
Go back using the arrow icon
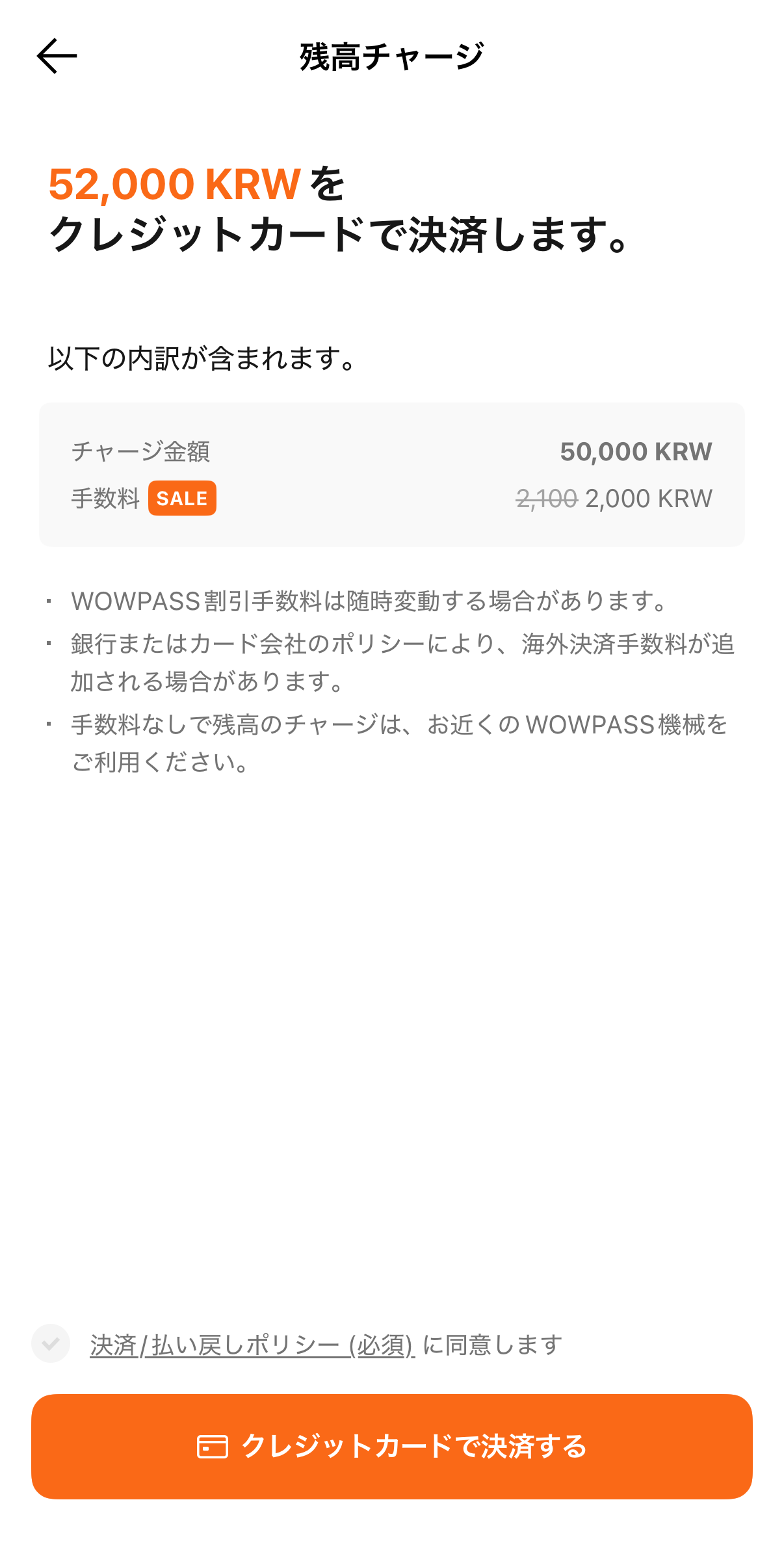click(x=57, y=56)
